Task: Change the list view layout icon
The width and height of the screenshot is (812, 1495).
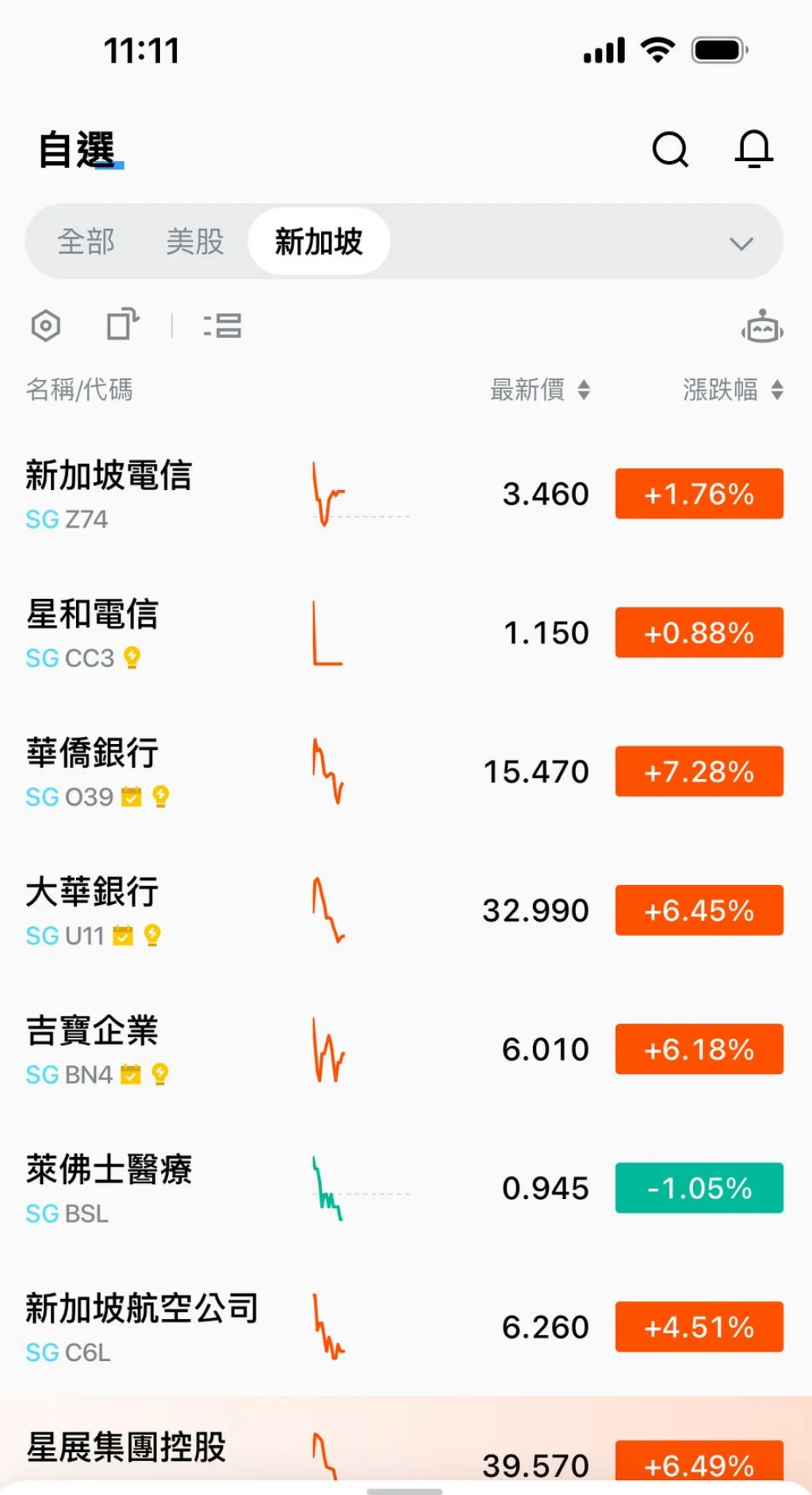Action: (x=223, y=325)
